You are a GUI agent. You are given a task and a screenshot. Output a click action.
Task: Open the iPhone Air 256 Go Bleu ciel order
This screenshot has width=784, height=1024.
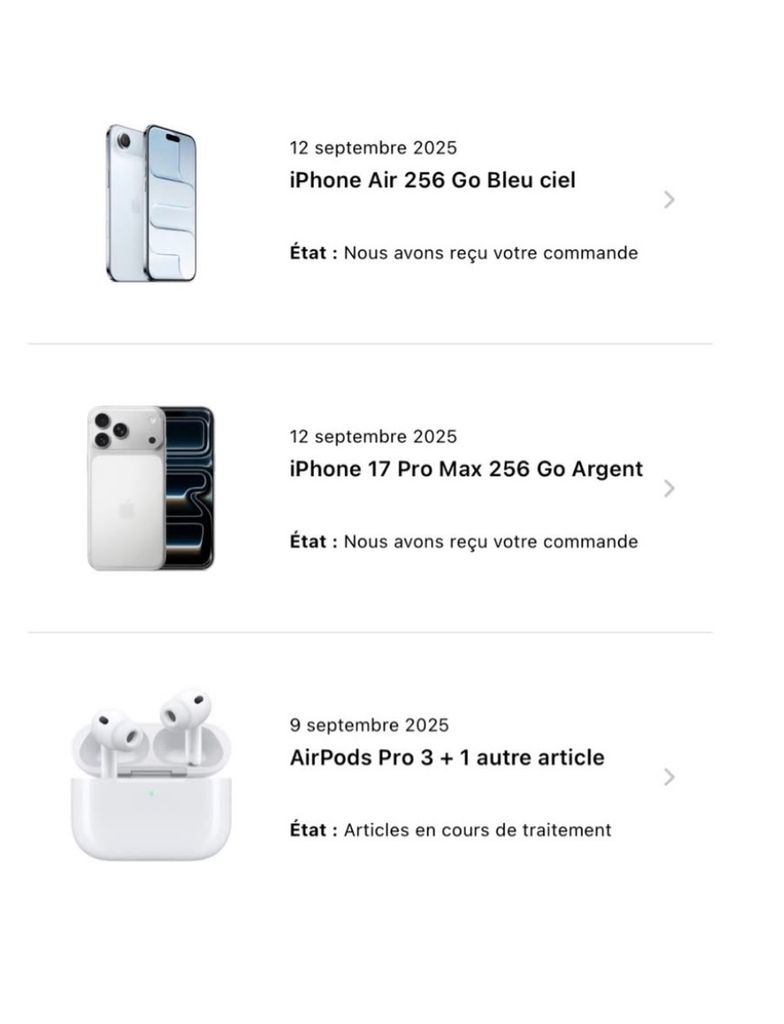pos(432,181)
